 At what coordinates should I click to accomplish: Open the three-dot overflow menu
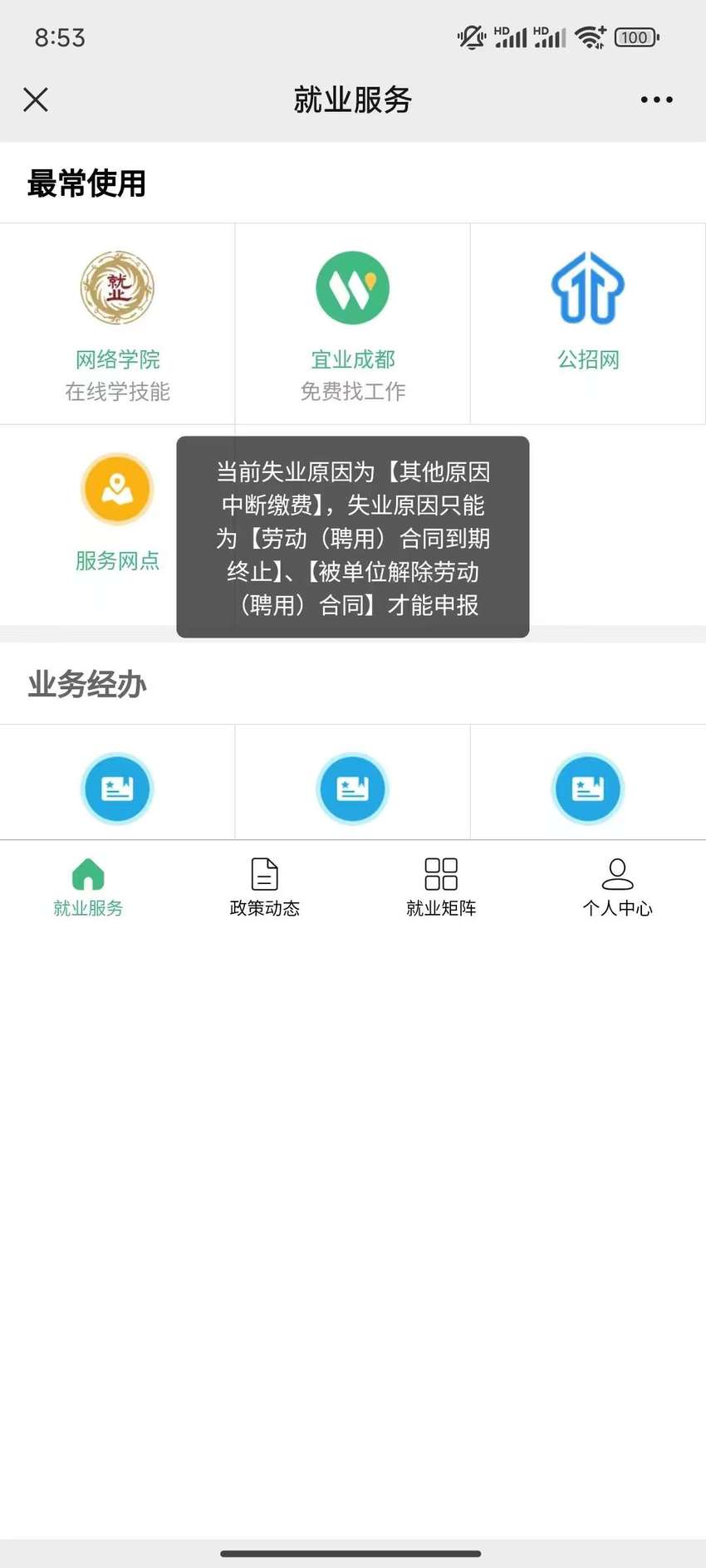pyautogui.click(x=656, y=100)
